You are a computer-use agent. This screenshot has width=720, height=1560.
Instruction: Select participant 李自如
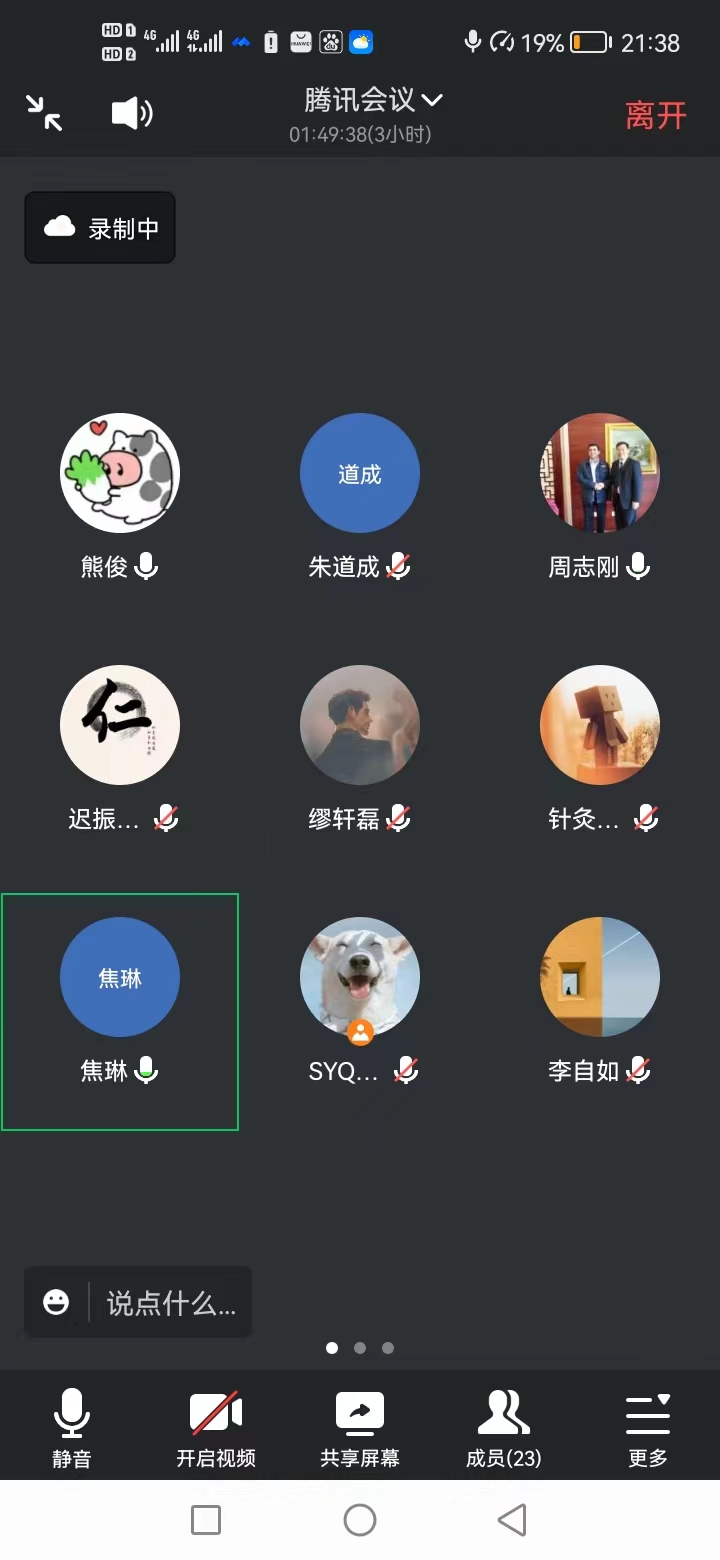pos(600,978)
